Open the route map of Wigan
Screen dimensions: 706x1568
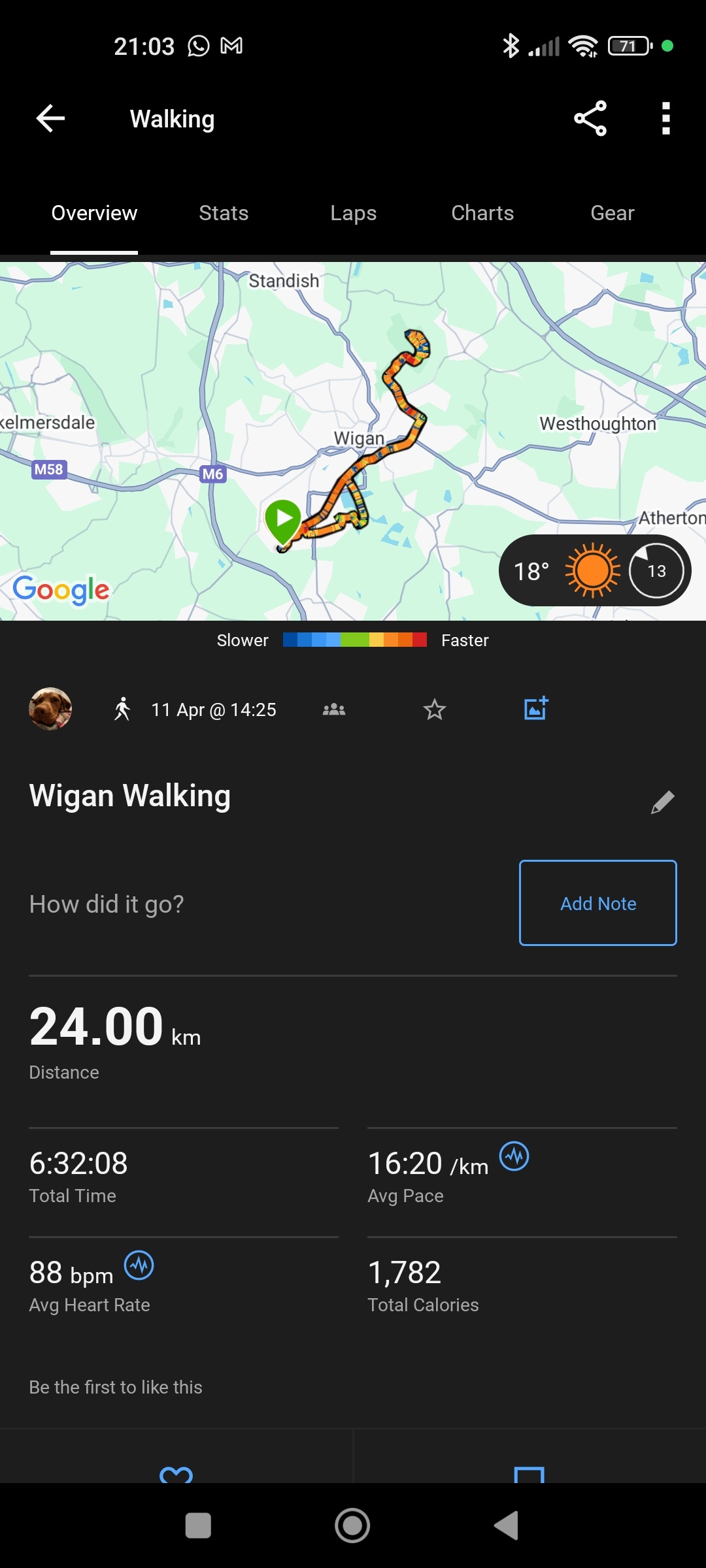tap(353, 425)
